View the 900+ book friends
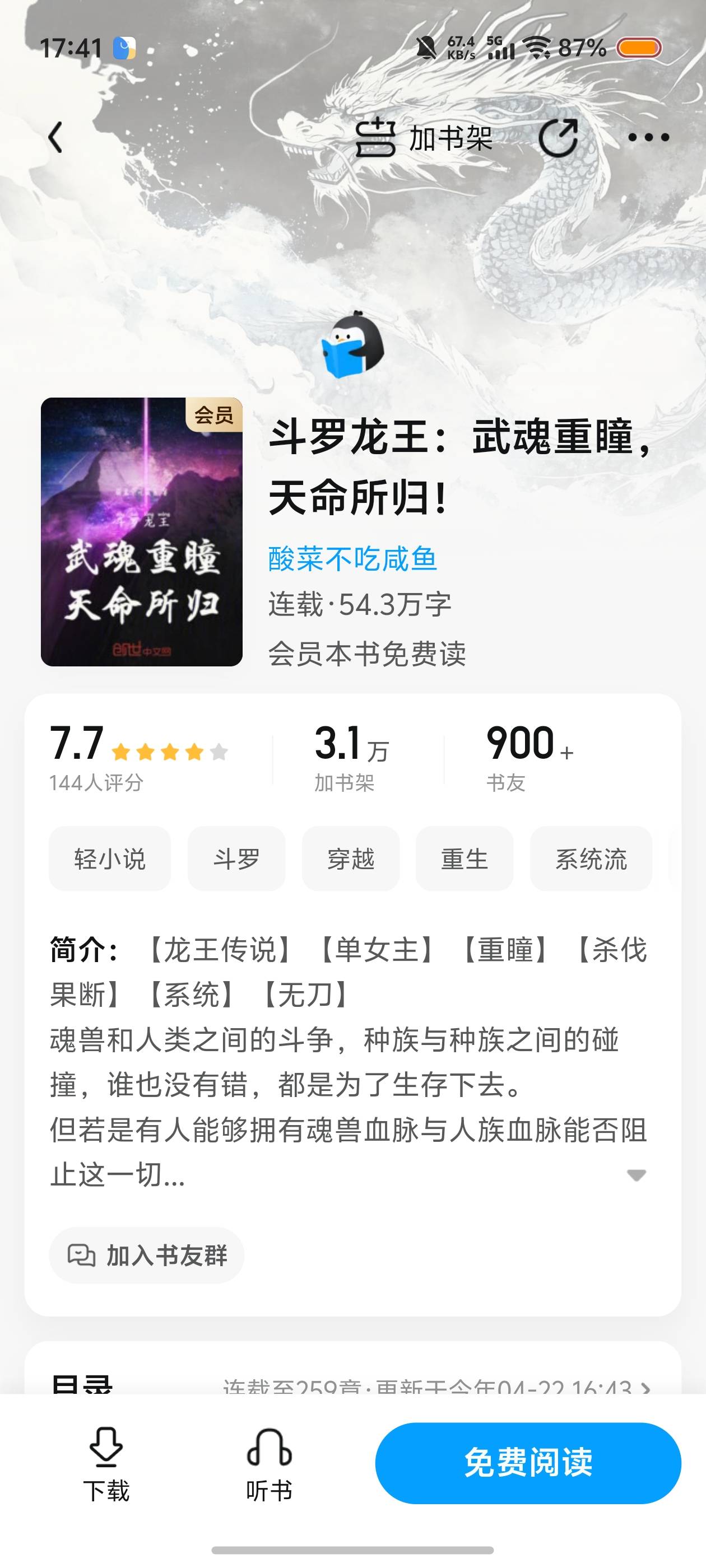 click(x=530, y=757)
